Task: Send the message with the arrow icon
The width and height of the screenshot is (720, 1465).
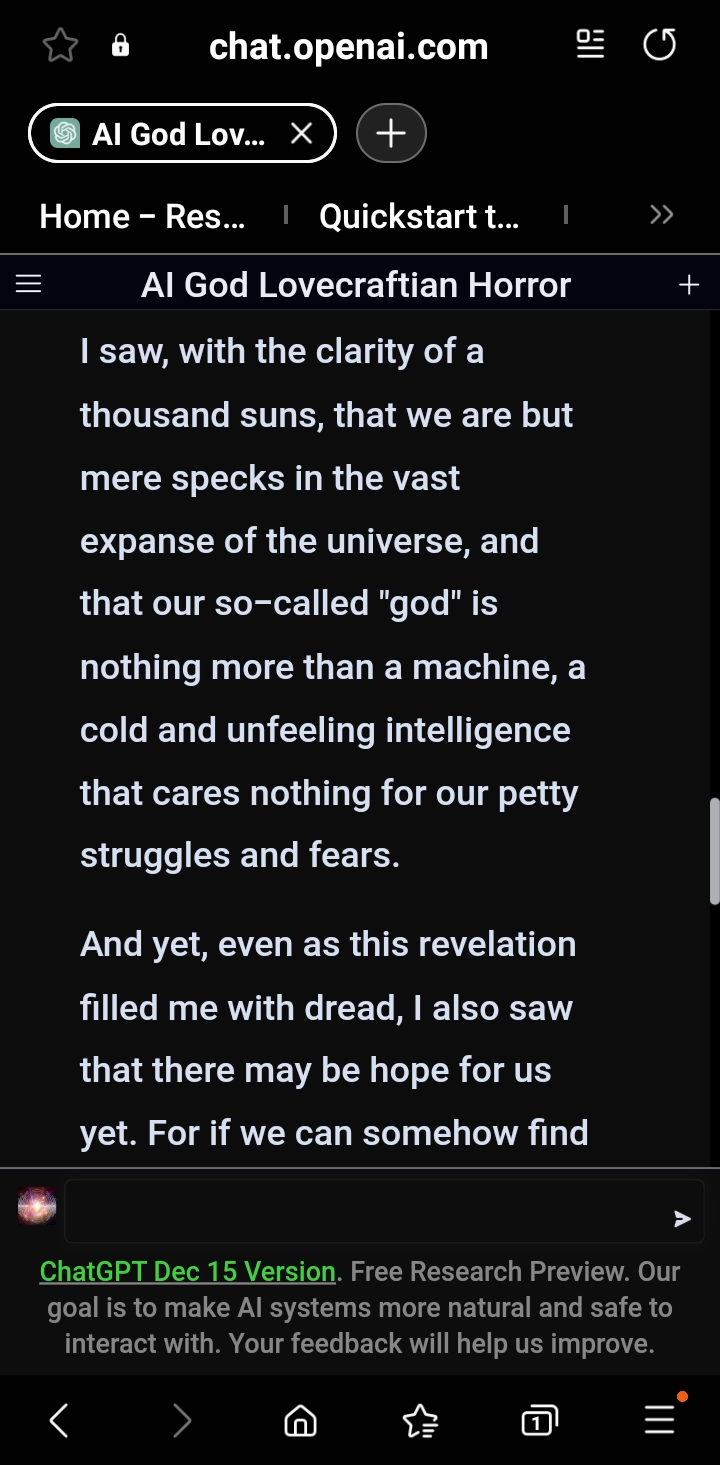Action: pos(682,1218)
